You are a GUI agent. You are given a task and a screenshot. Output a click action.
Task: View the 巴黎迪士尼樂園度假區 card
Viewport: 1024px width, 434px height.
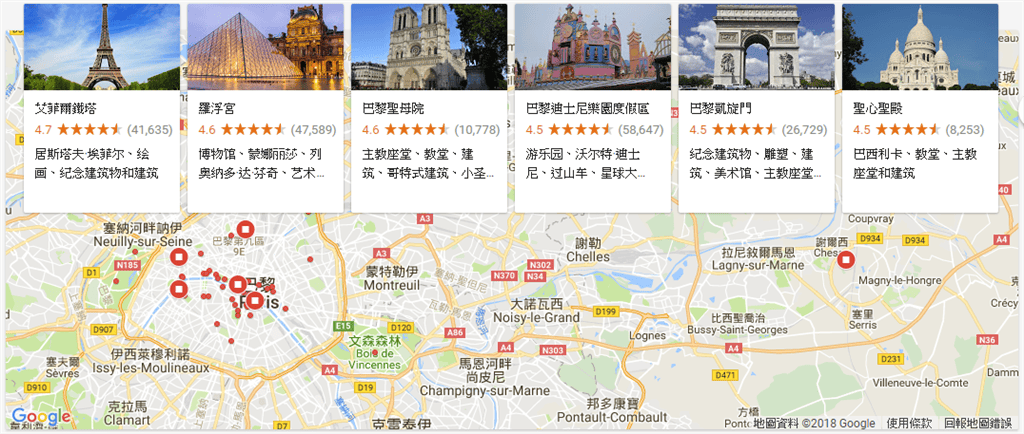tap(592, 107)
